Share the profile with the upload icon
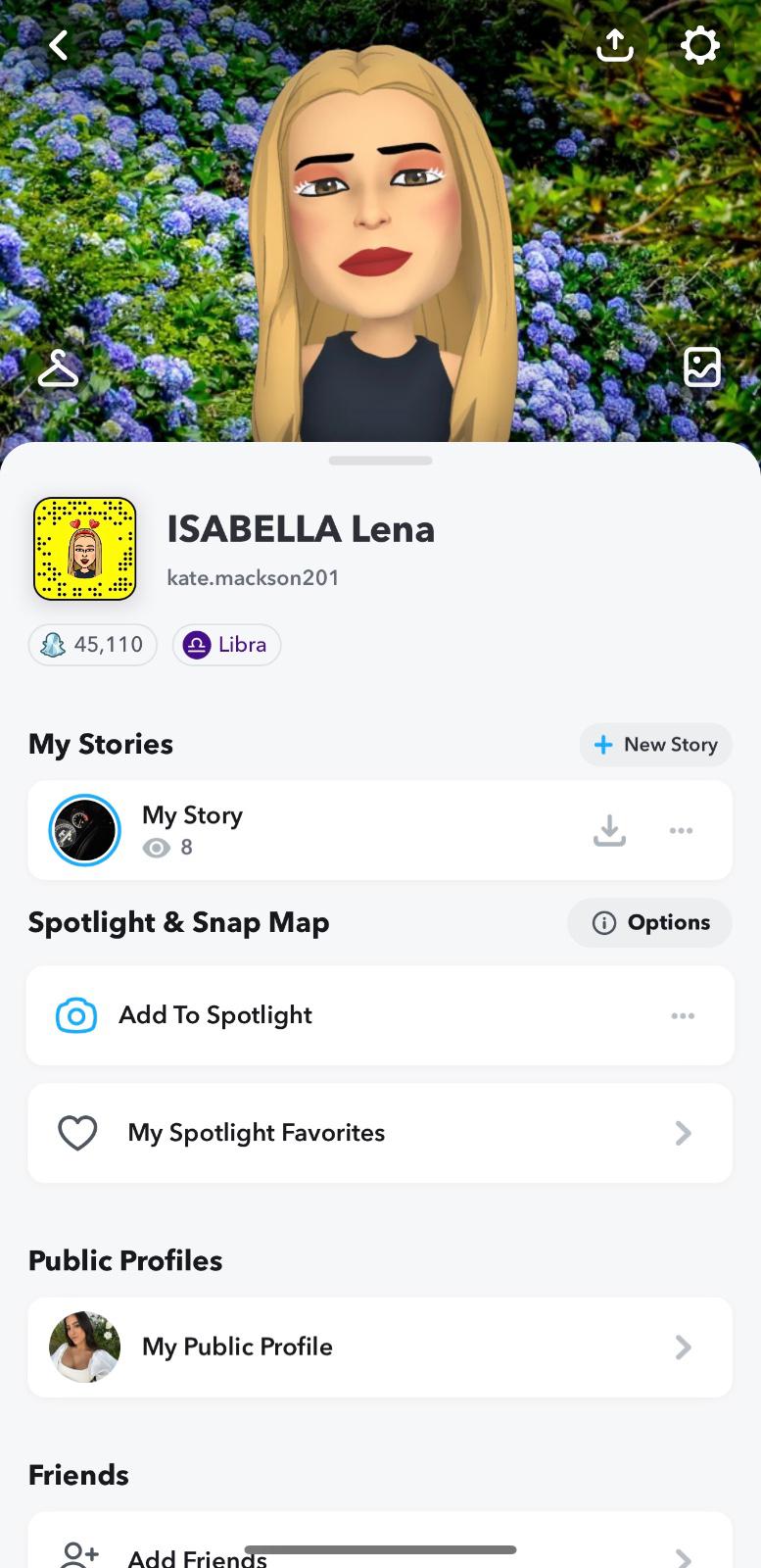Viewport: 761px width, 1568px height. pyautogui.click(x=614, y=45)
